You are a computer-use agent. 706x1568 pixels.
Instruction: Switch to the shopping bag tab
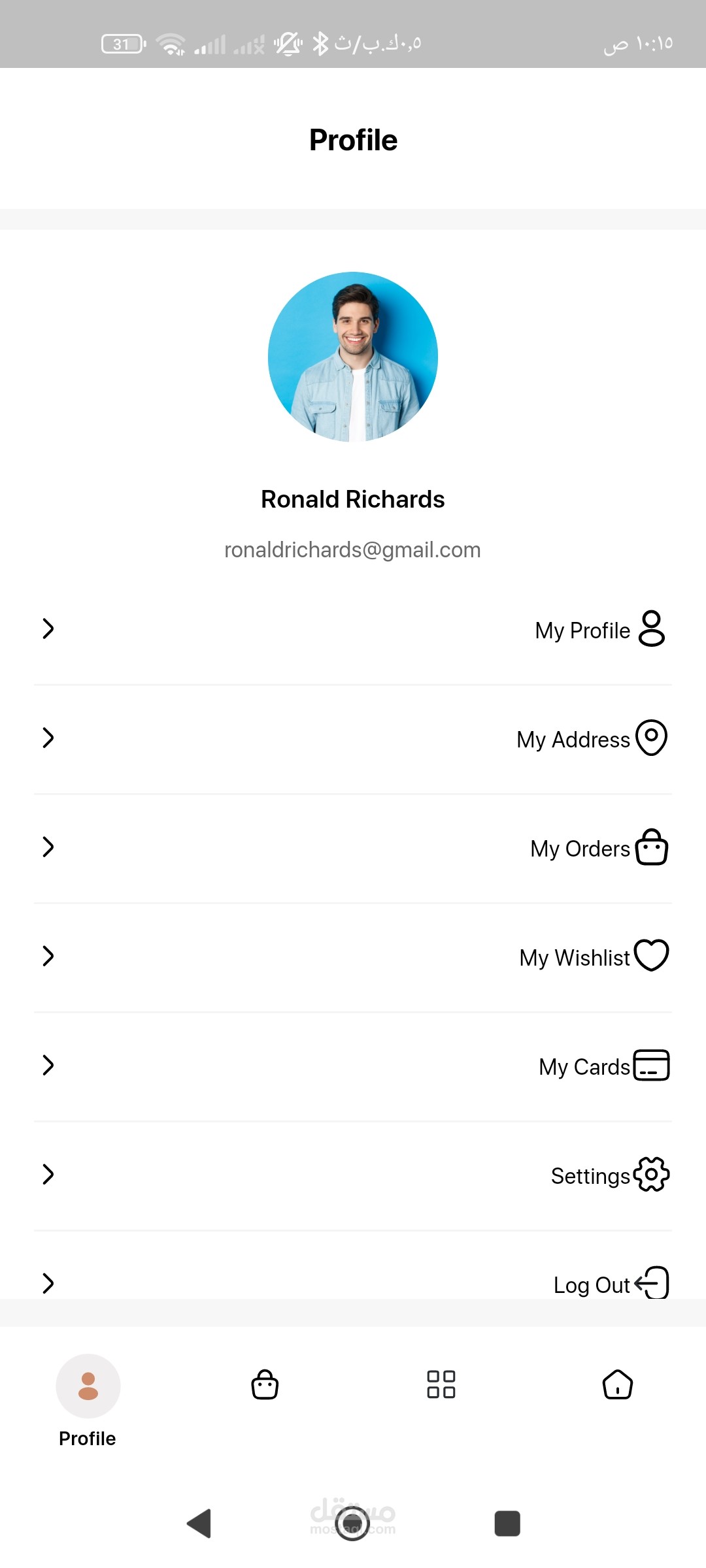point(265,1384)
